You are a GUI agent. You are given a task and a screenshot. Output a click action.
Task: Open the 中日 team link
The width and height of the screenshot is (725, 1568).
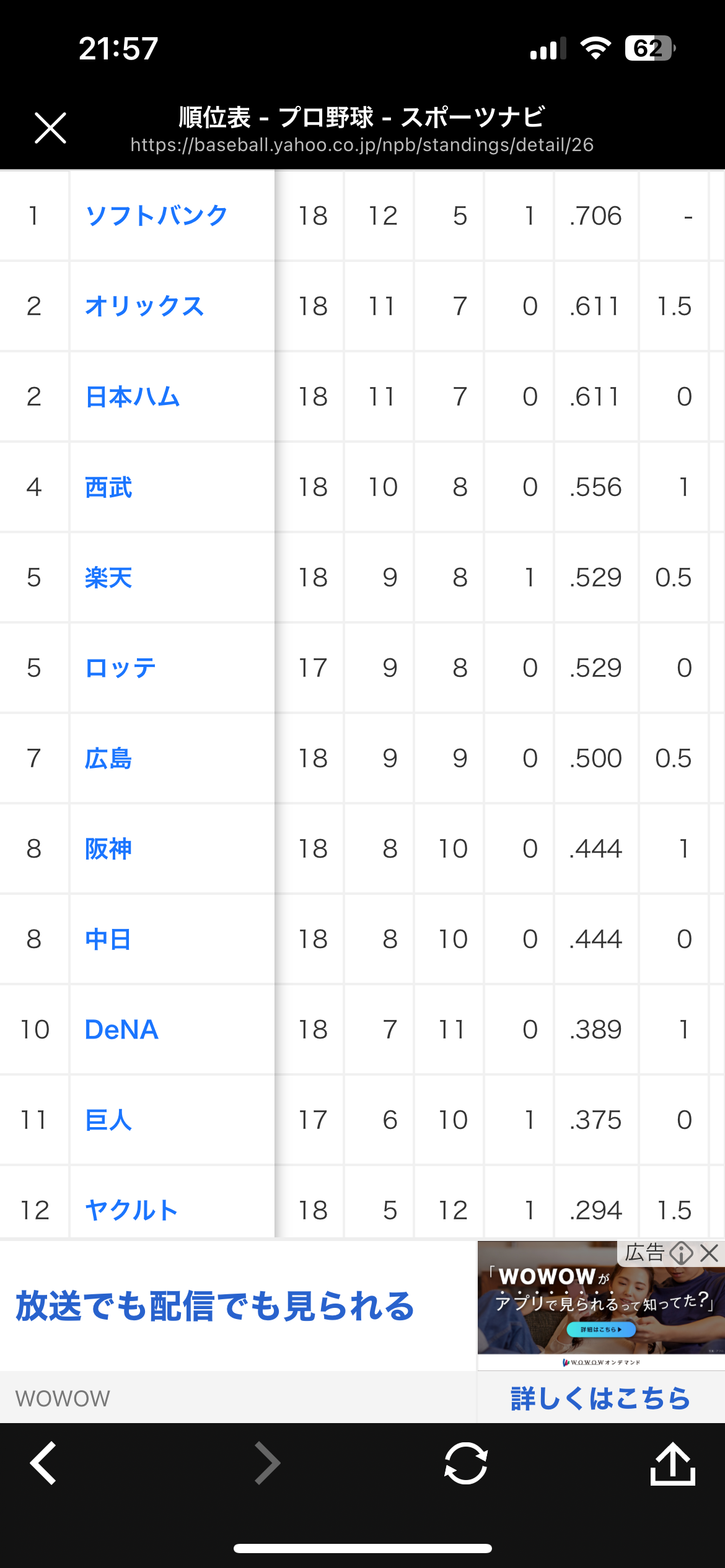click(x=108, y=939)
